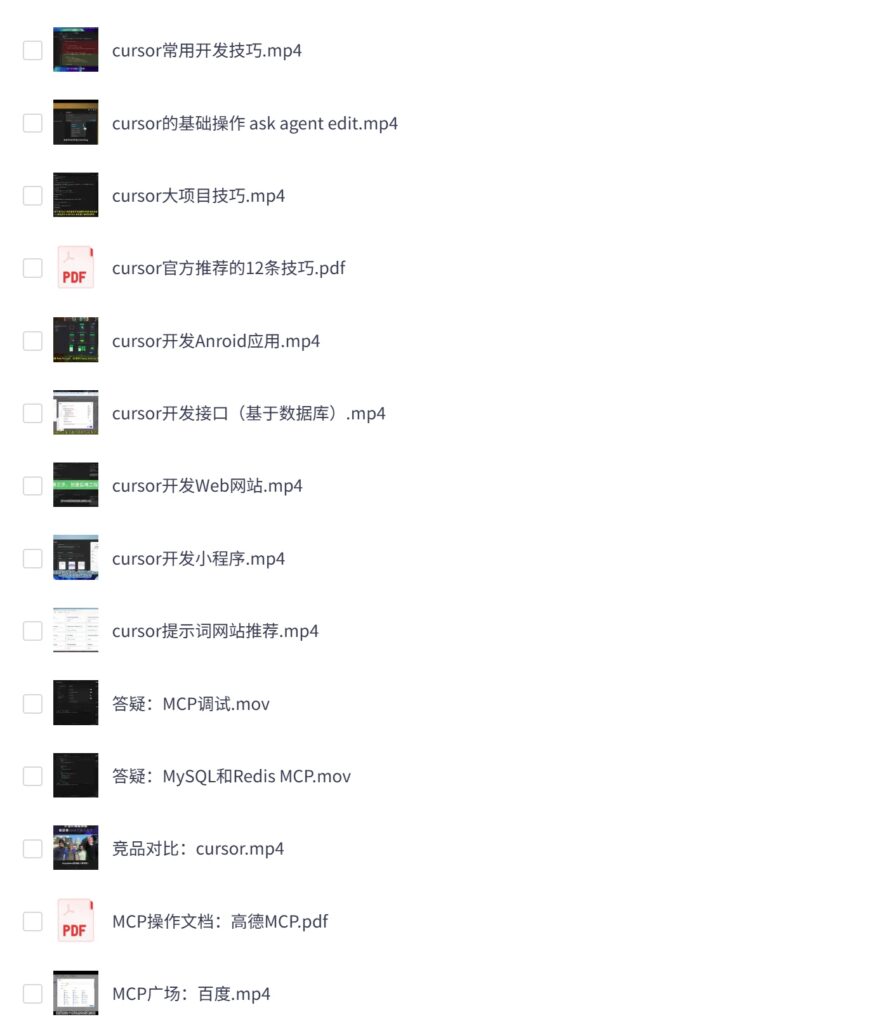Click the cursor开发Anroid应用.mp4 video preview
The height and width of the screenshot is (1024, 891).
75,339
